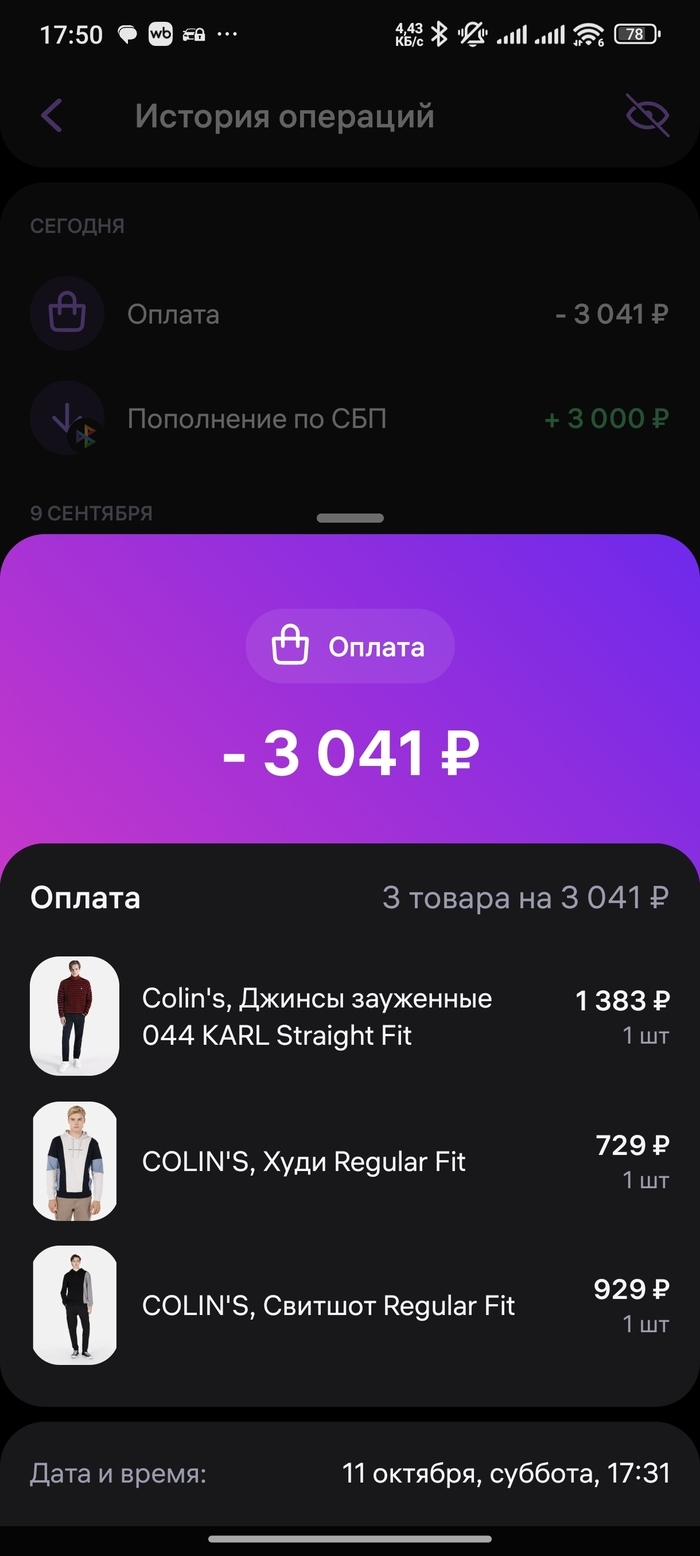Toggle hiding amounts with the eye icon
The height and width of the screenshot is (1556, 700).
[x=647, y=116]
